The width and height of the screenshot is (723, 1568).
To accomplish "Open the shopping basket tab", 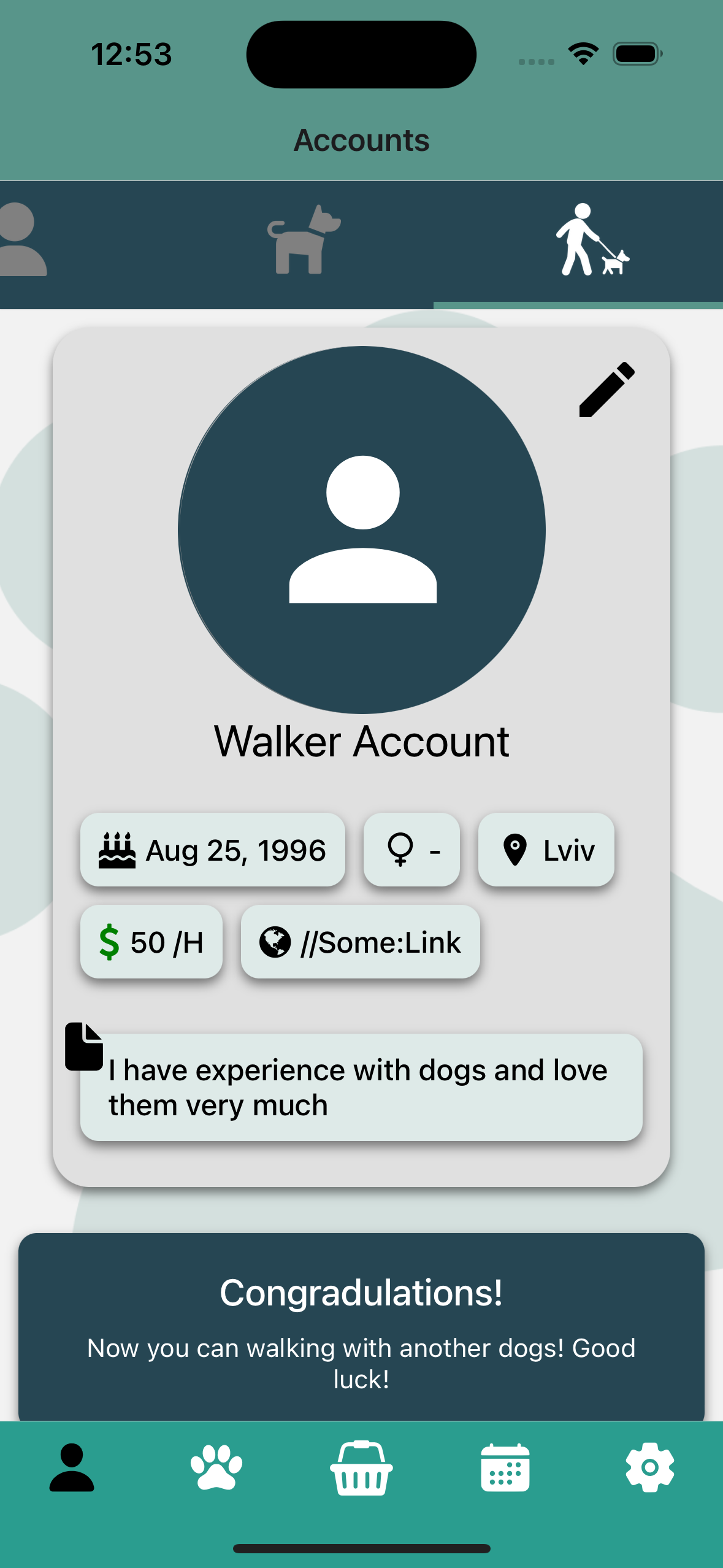I will (x=361, y=1467).
